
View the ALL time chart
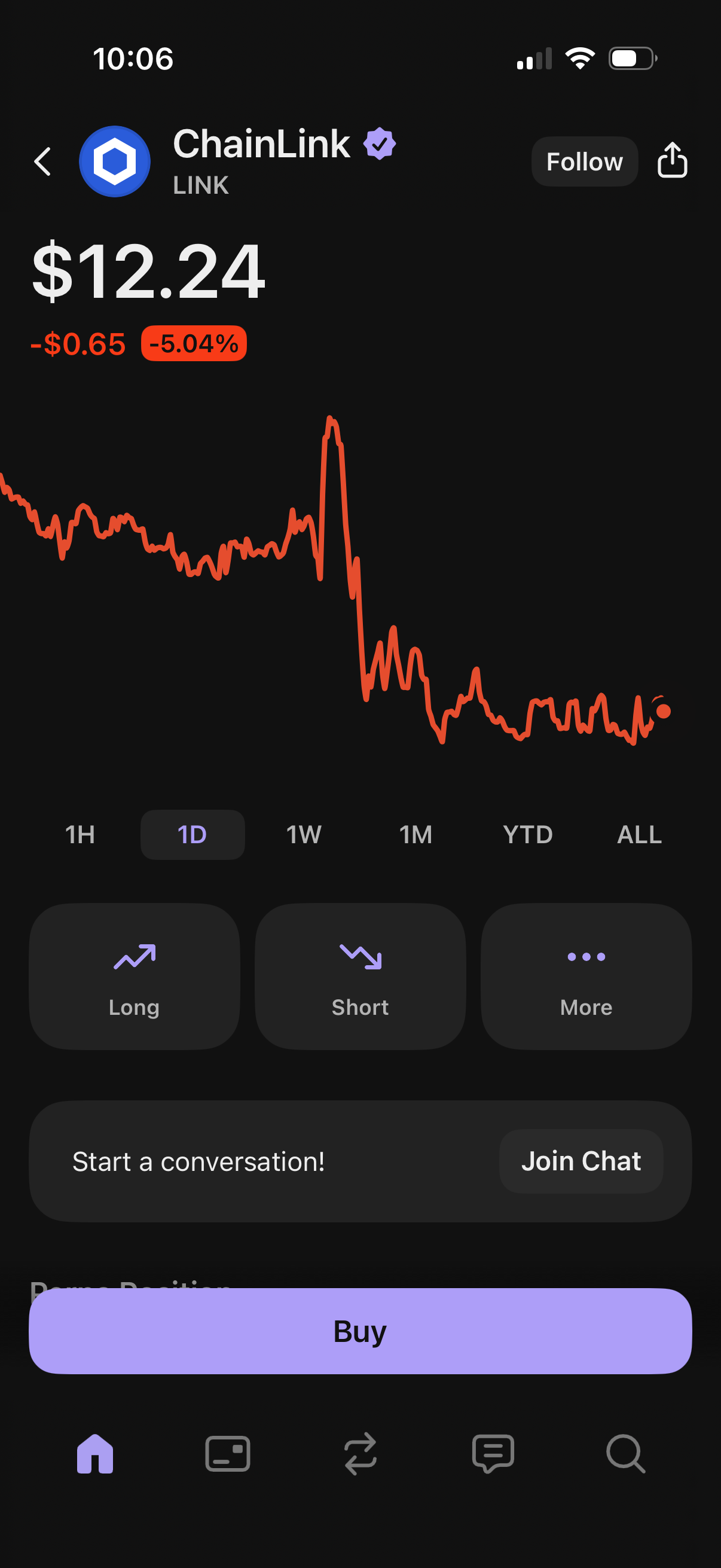pos(638,834)
